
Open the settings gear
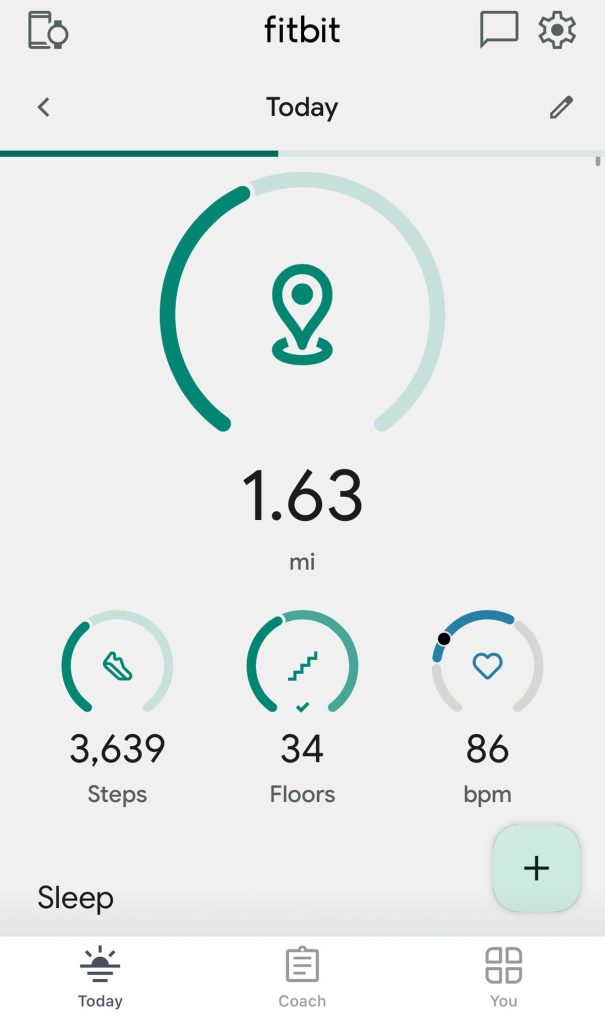coord(557,30)
